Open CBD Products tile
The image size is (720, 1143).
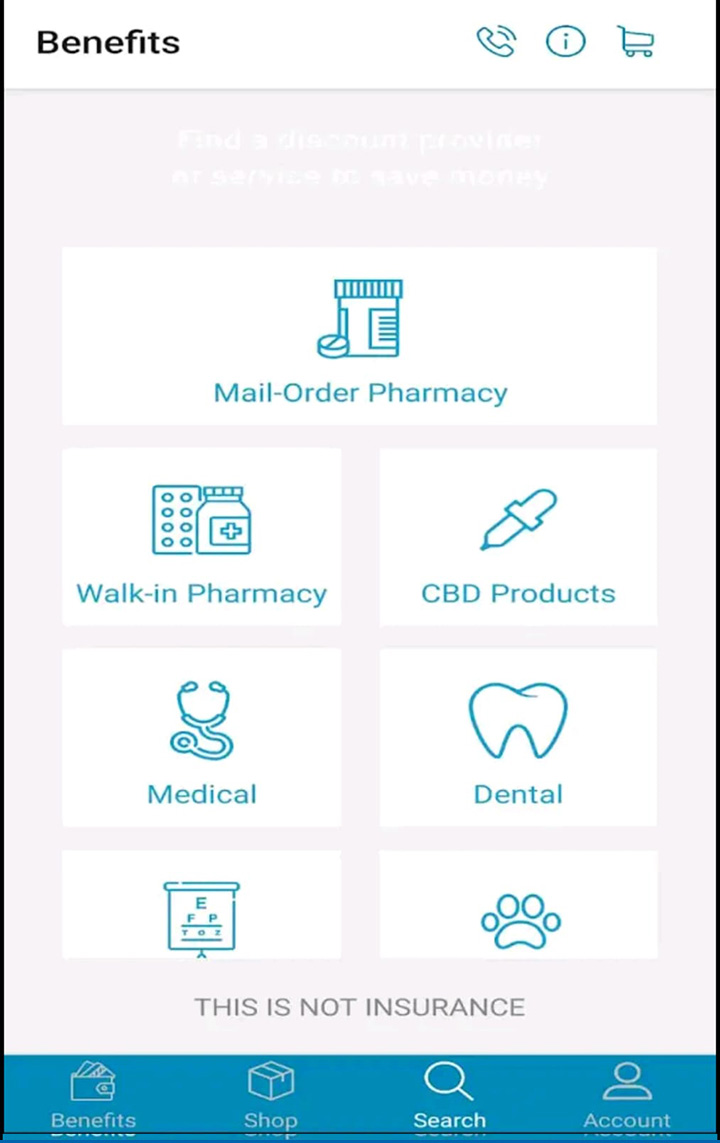[518, 537]
